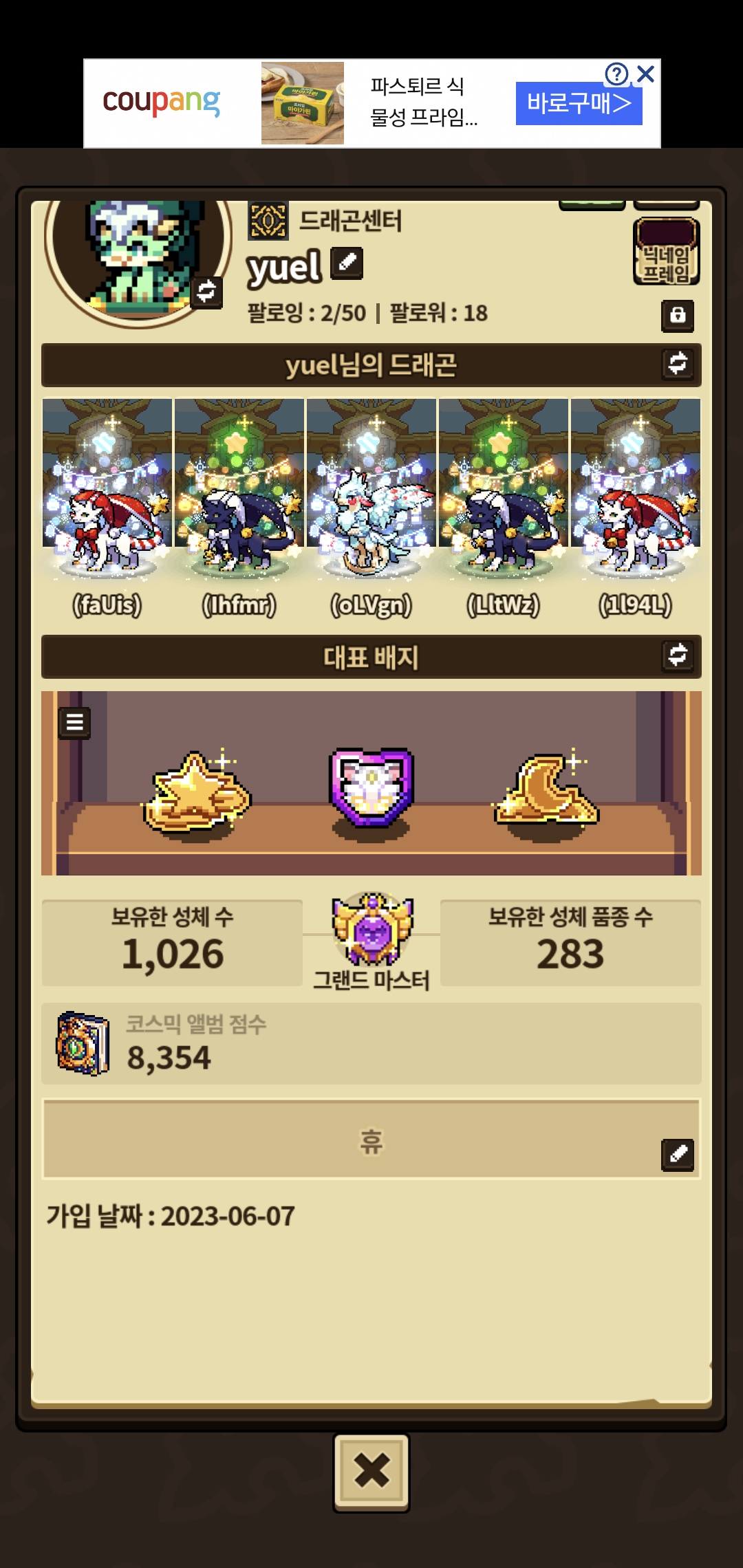
Task: Tap the lock icon under nickname frame
Action: click(678, 316)
